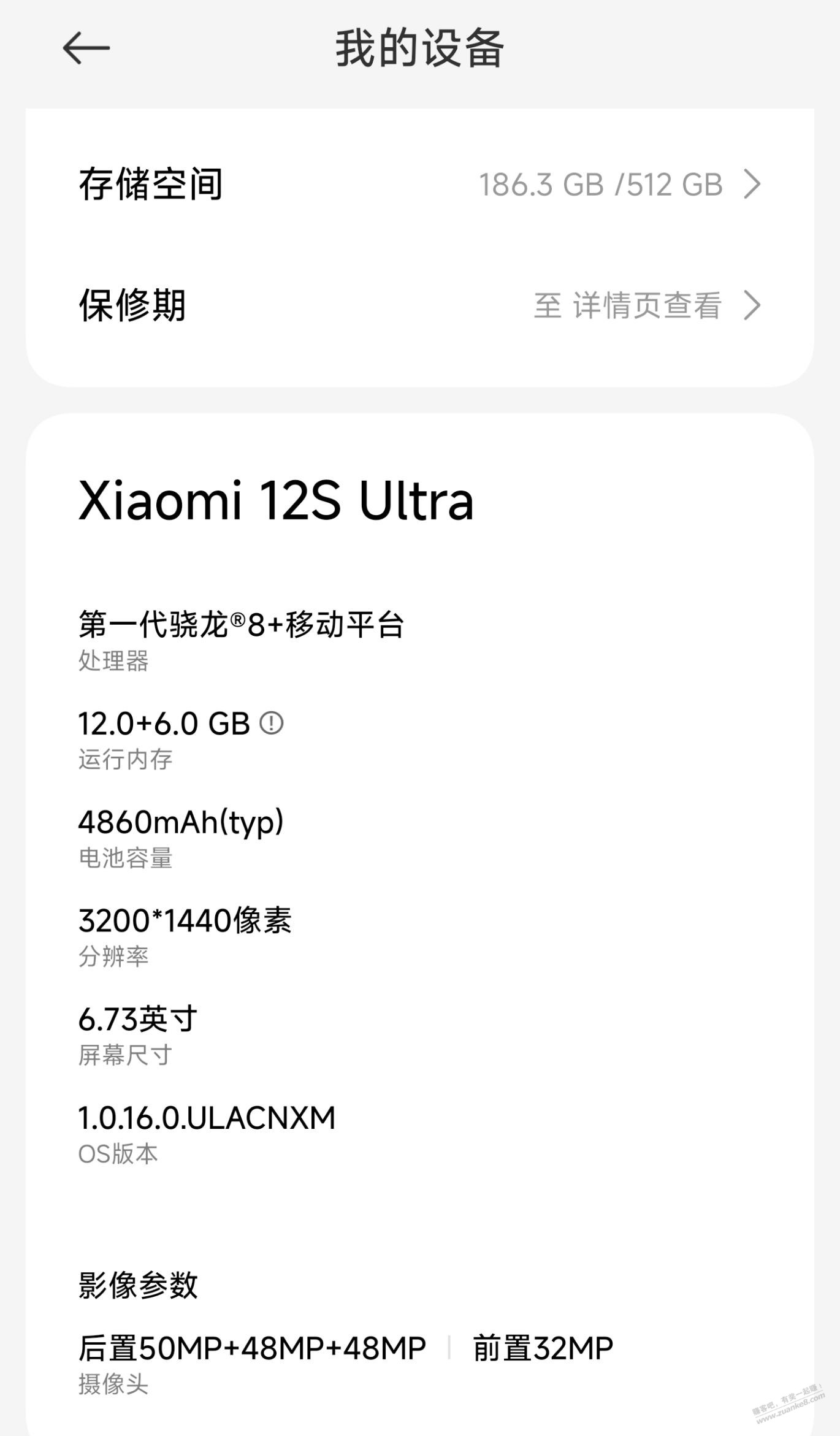The height and width of the screenshot is (1436, 840).
Task: Tap the info icon beside 12.0+6.0 GB
Action: (271, 723)
